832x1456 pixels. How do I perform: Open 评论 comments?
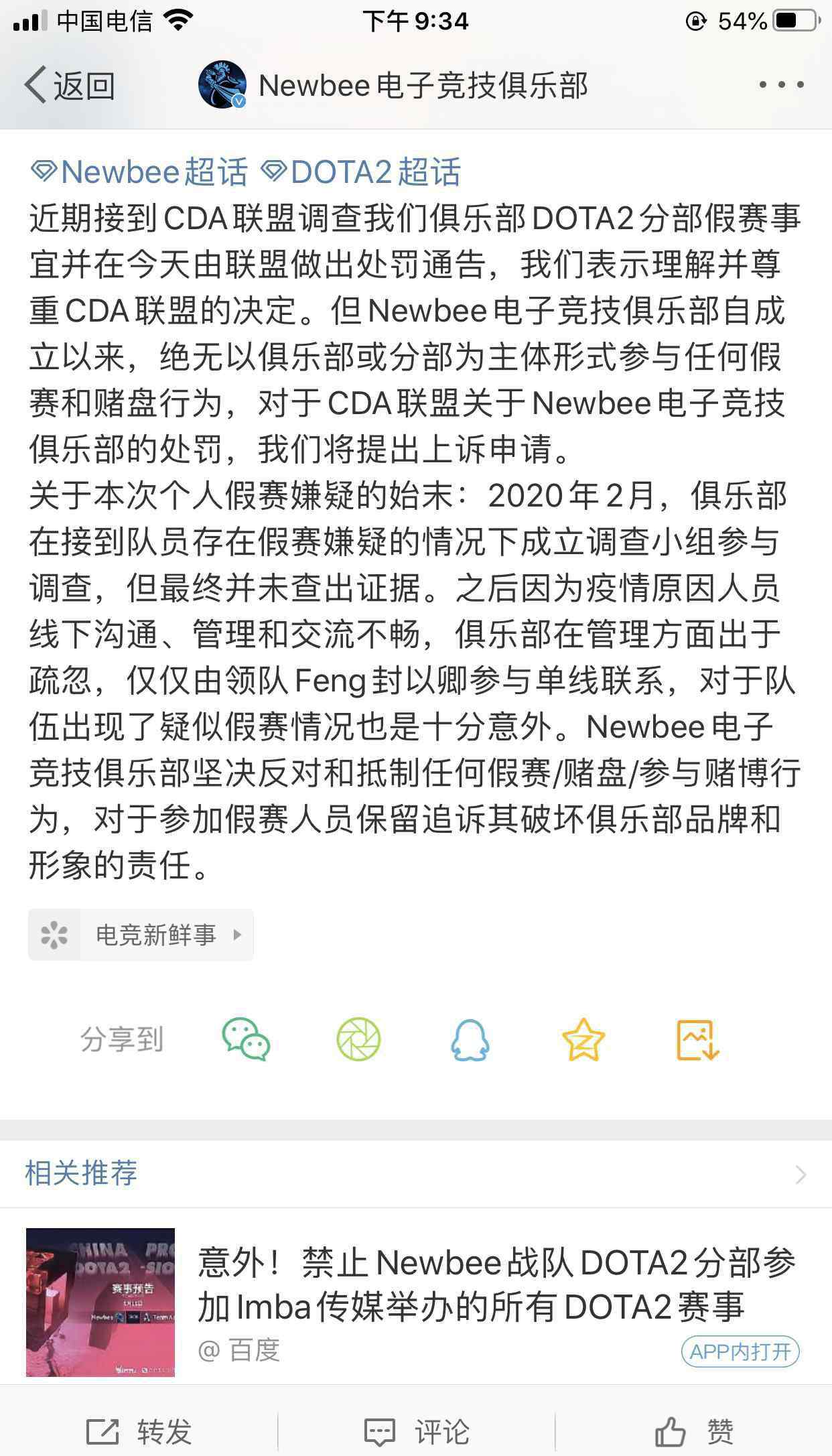[416, 1432]
